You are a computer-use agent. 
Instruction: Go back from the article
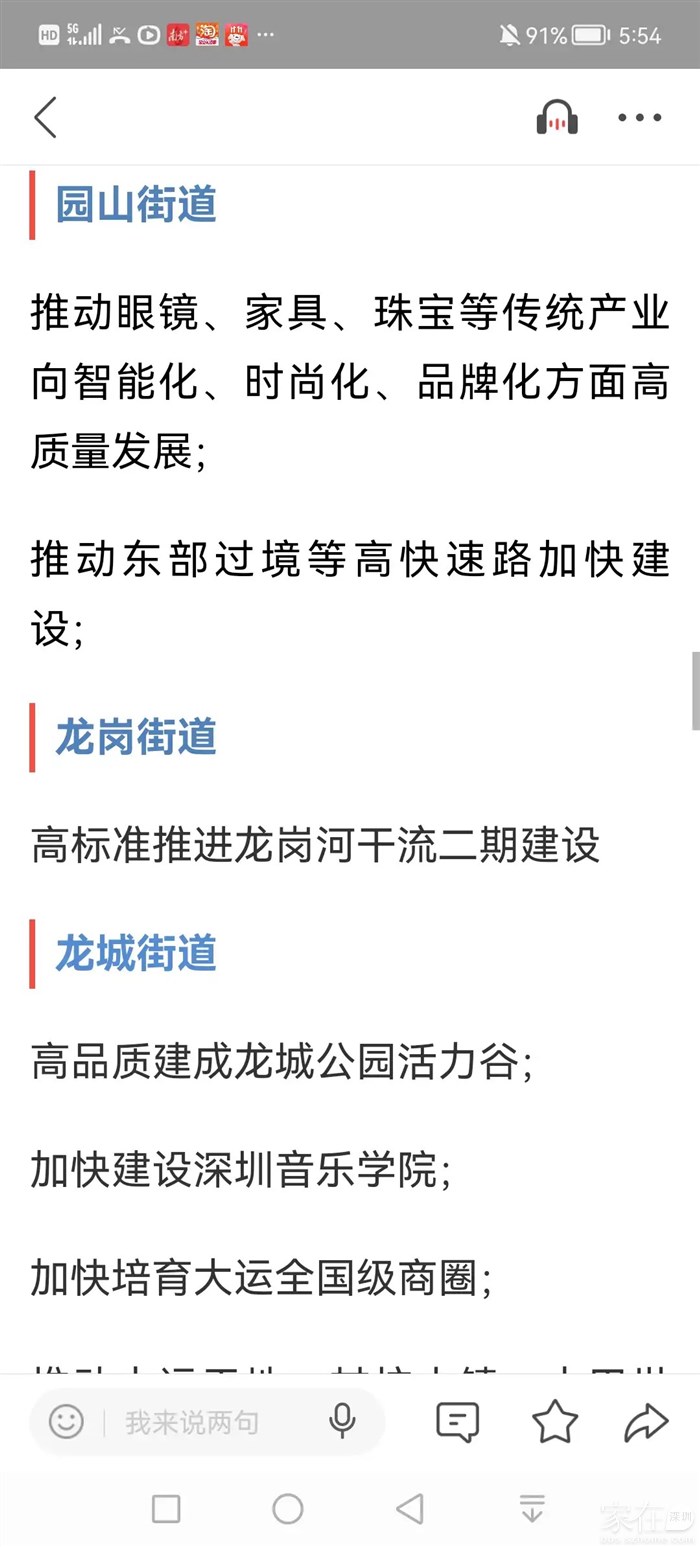(x=46, y=118)
